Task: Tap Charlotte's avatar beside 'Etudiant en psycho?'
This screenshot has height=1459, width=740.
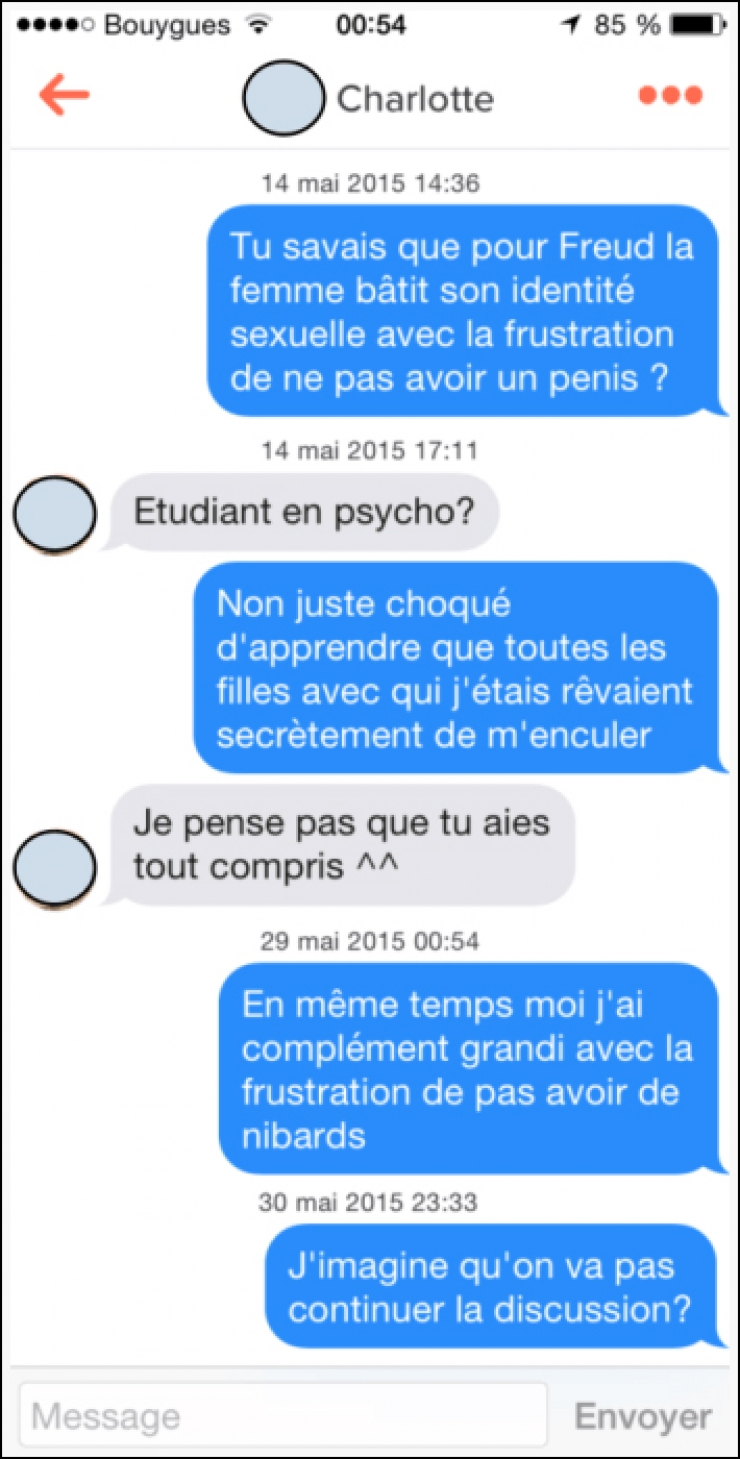Action: coord(53,514)
